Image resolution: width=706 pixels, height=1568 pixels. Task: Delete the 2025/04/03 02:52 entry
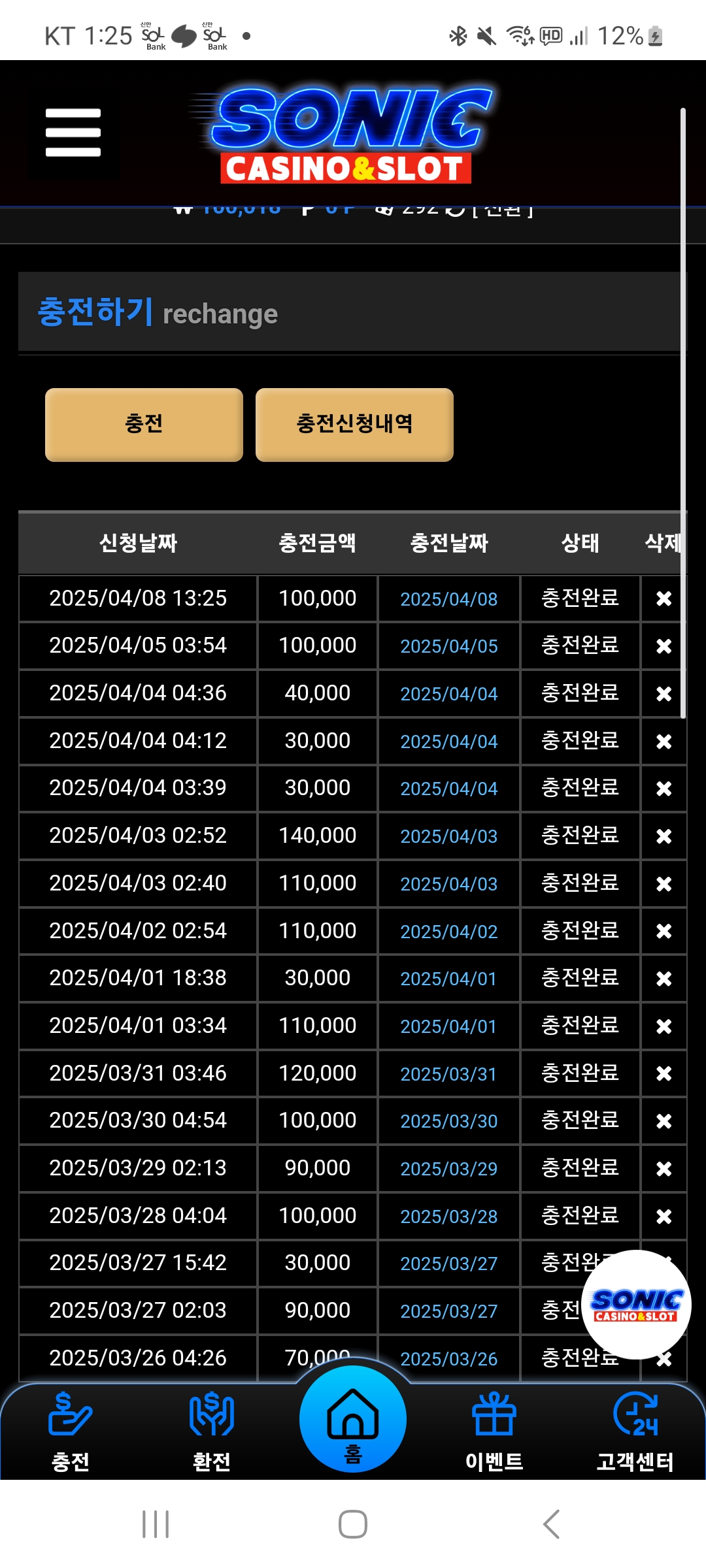[664, 836]
